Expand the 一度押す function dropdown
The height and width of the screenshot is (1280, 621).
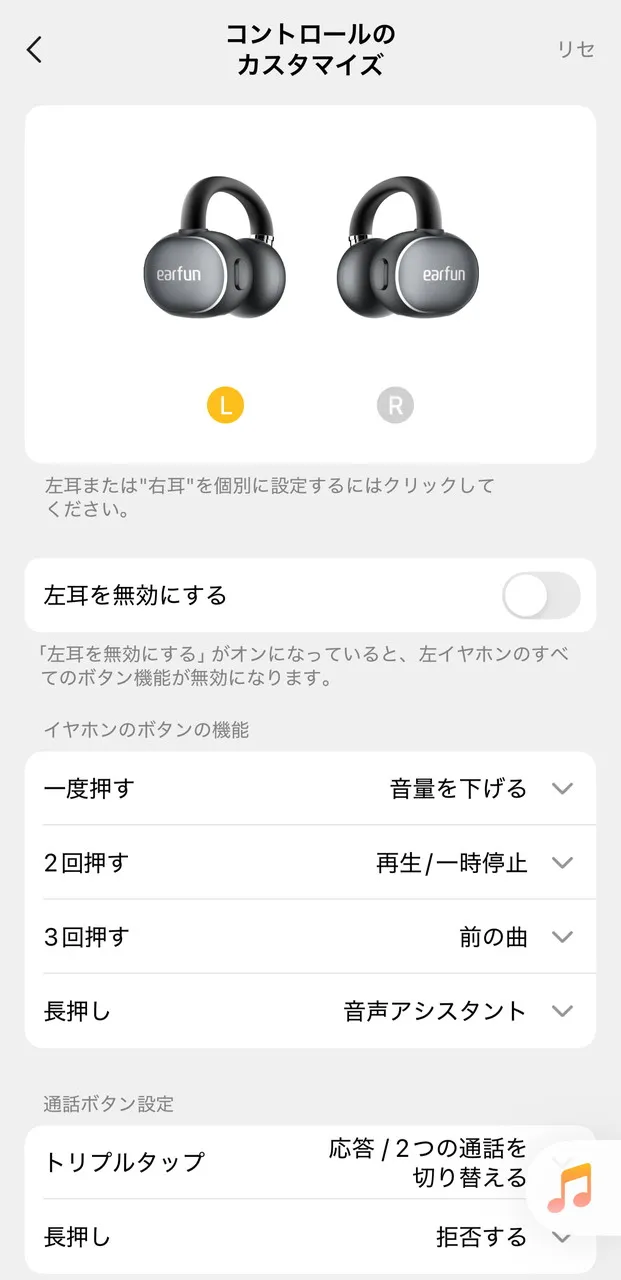(562, 789)
